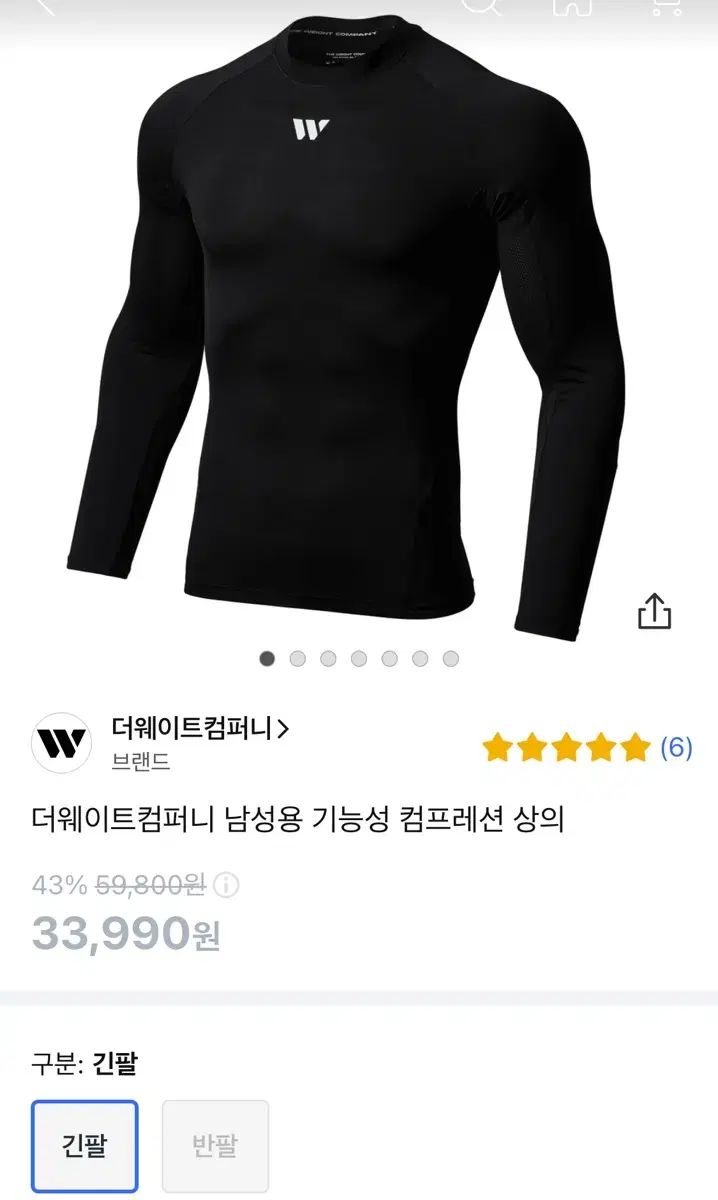Select the 반팔 option
718x1200 pixels.
point(216,1145)
